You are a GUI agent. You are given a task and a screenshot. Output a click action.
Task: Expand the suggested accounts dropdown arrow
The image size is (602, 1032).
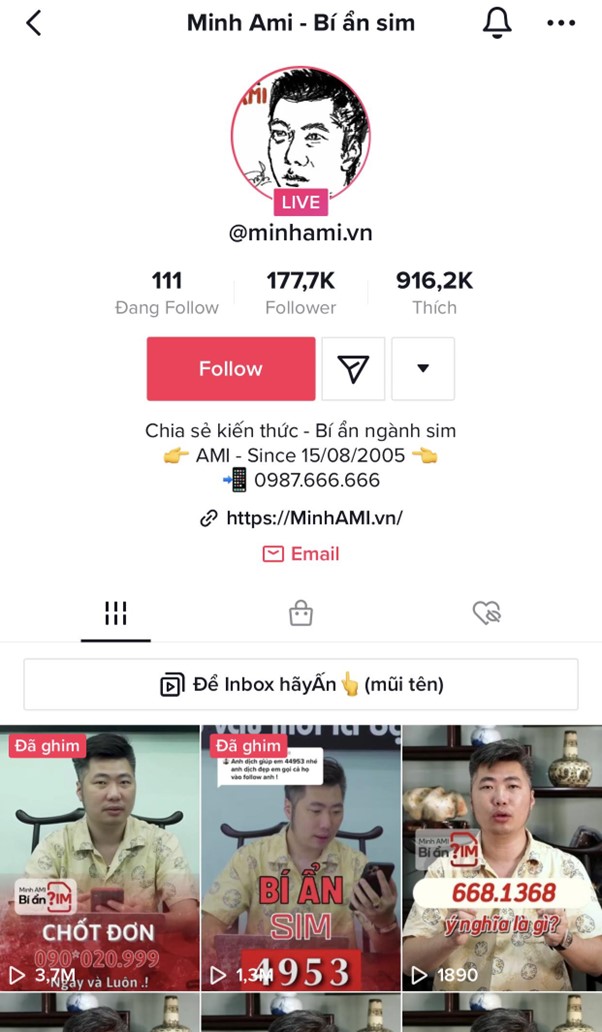pos(423,369)
